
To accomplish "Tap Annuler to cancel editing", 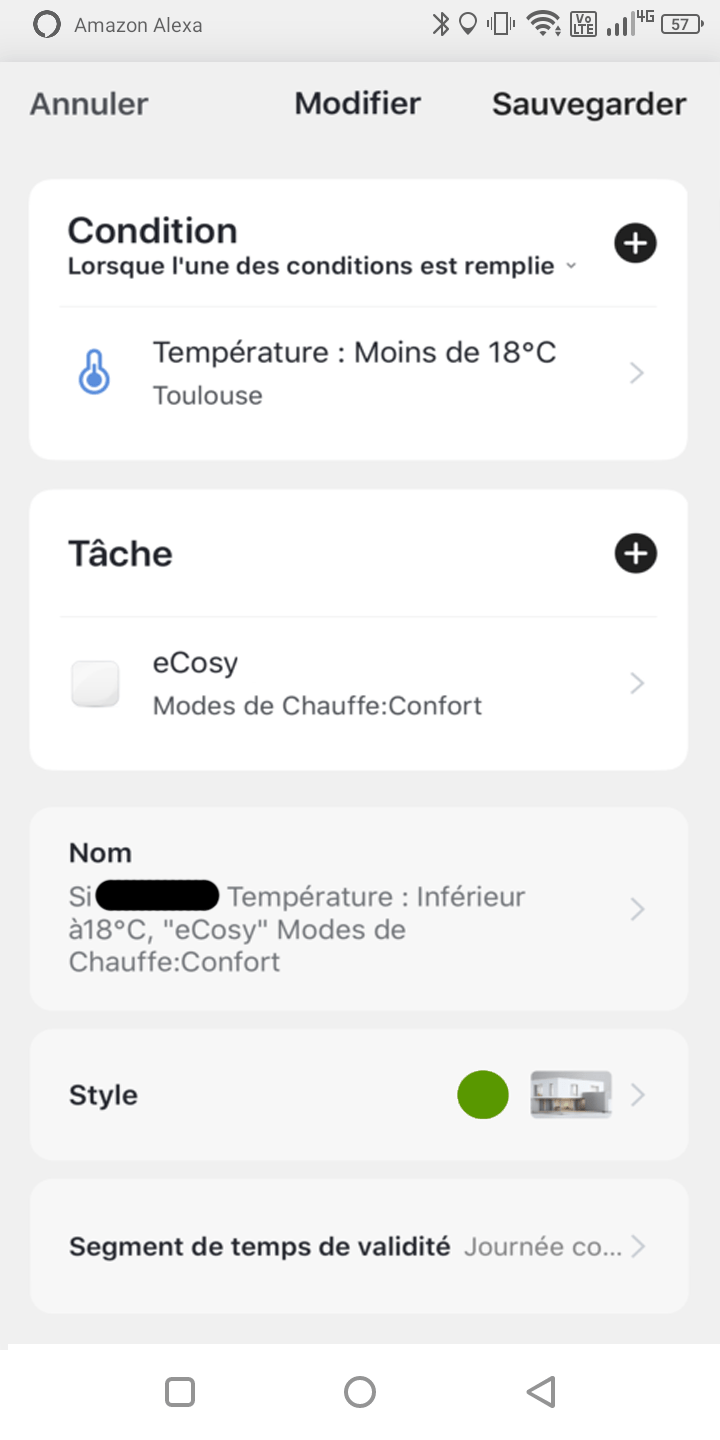I will click(89, 104).
